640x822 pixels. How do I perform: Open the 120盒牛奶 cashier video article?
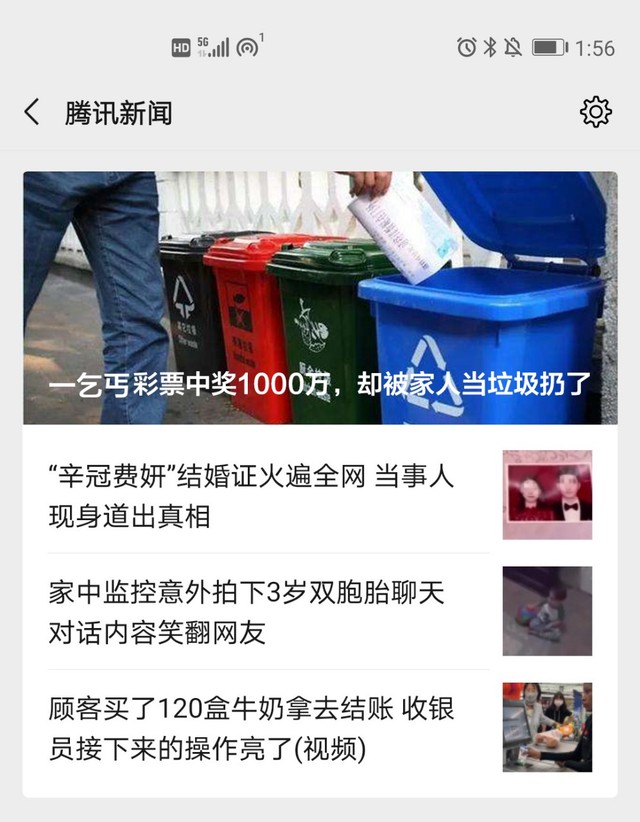pos(320,728)
